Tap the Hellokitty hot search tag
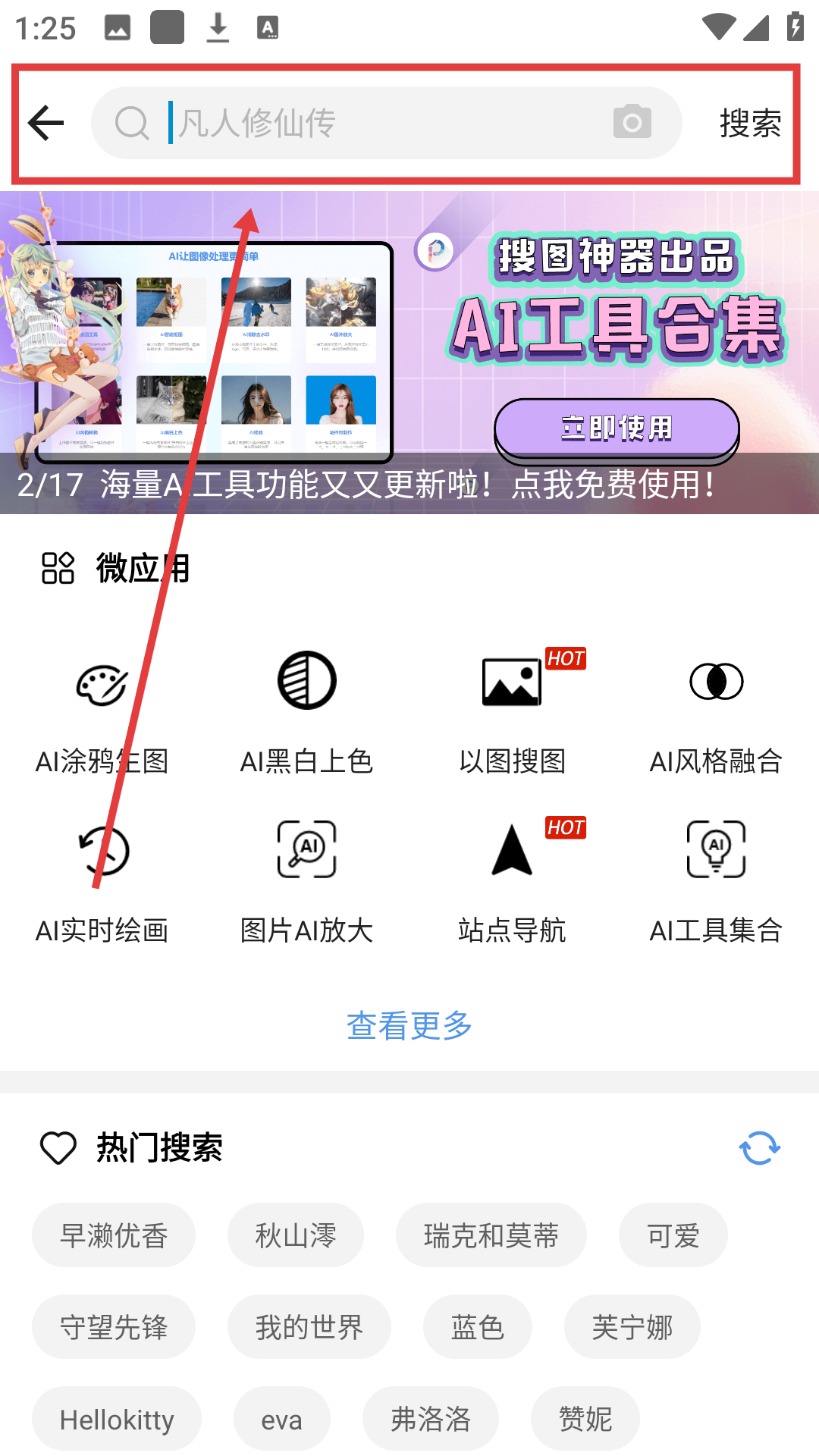Image resolution: width=819 pixels, height=1456 pixels. [117, 1419]
